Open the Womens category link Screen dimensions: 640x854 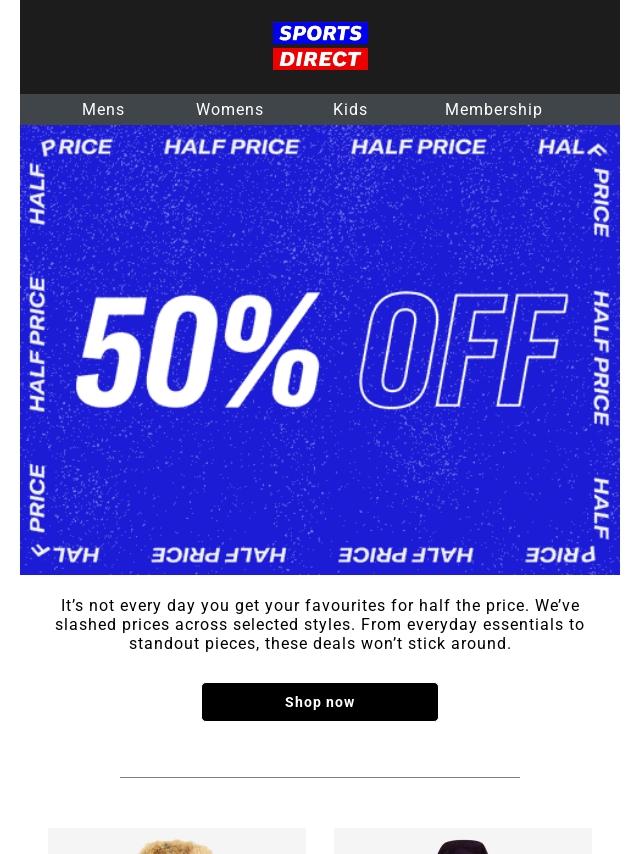coord(229,109)
